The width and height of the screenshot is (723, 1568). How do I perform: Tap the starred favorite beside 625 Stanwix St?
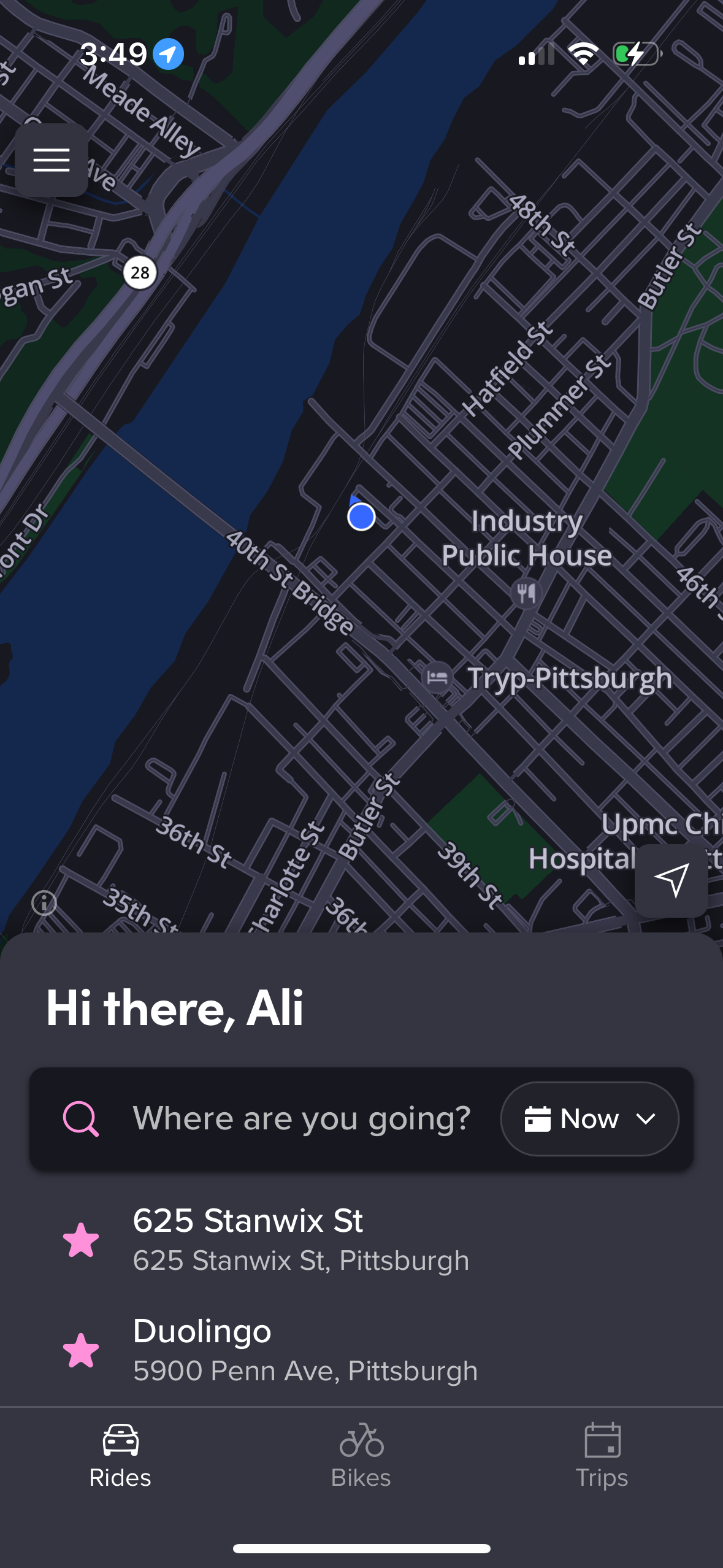tap(82, 1240)
